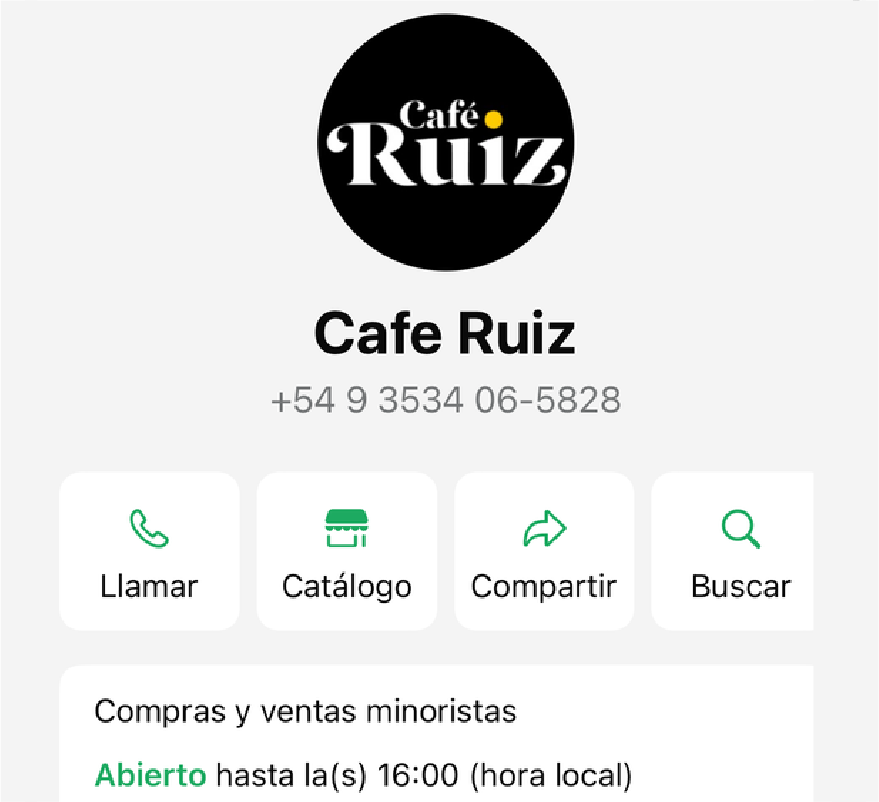
Task: Call Cafe Ruiz with the Llamar button
Action: click(x=149, y=551)
